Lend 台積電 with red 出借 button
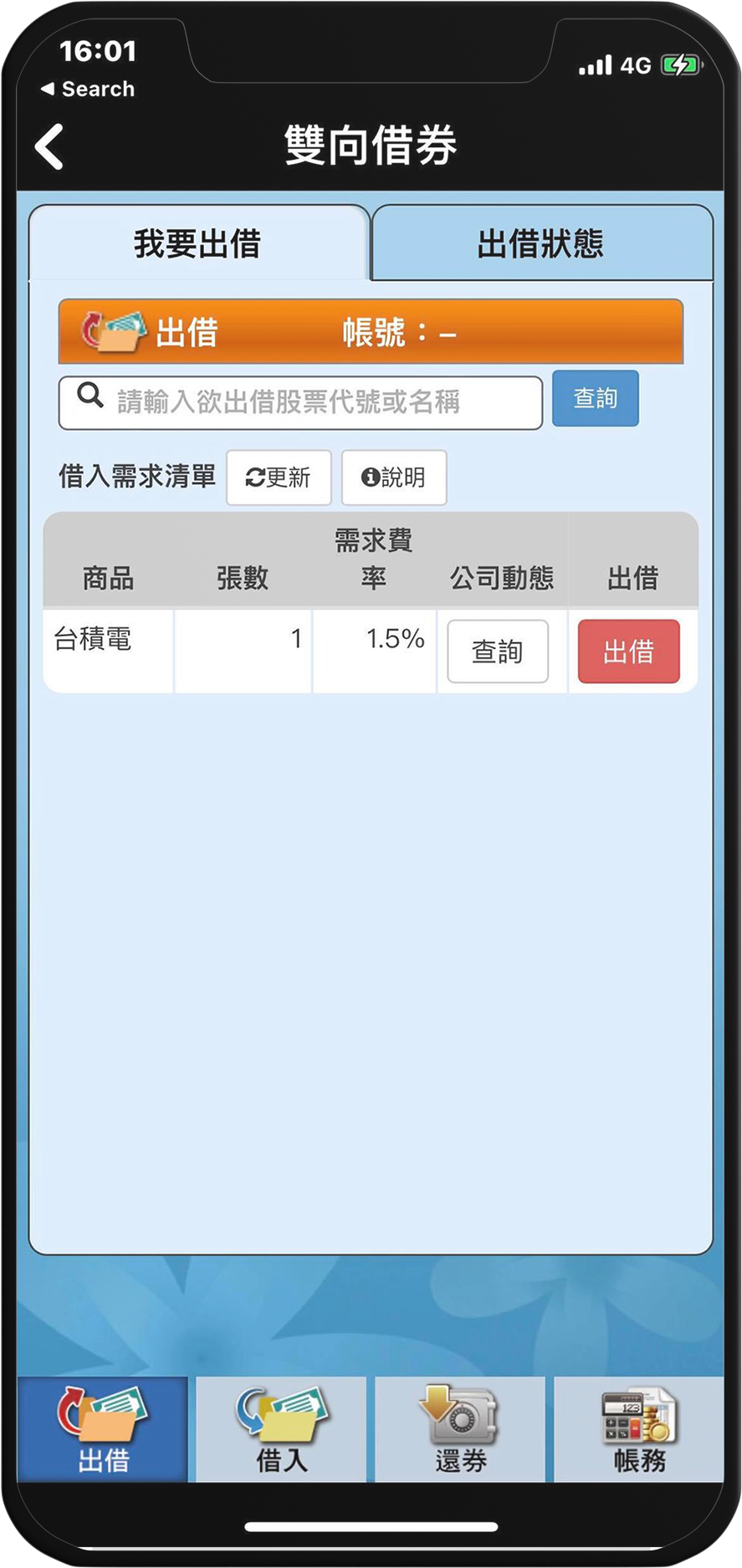 (x=628, y=651)
